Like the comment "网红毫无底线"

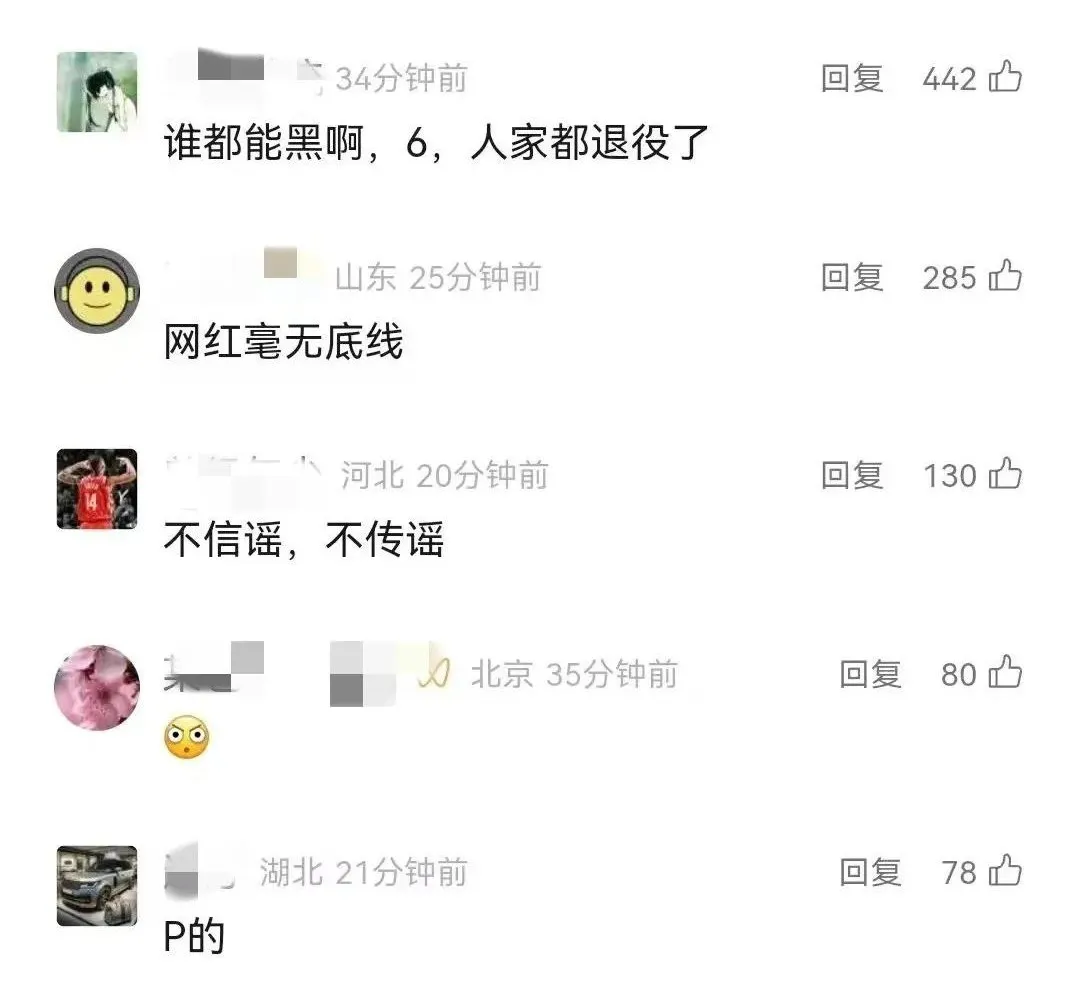tap(1005, 276)
